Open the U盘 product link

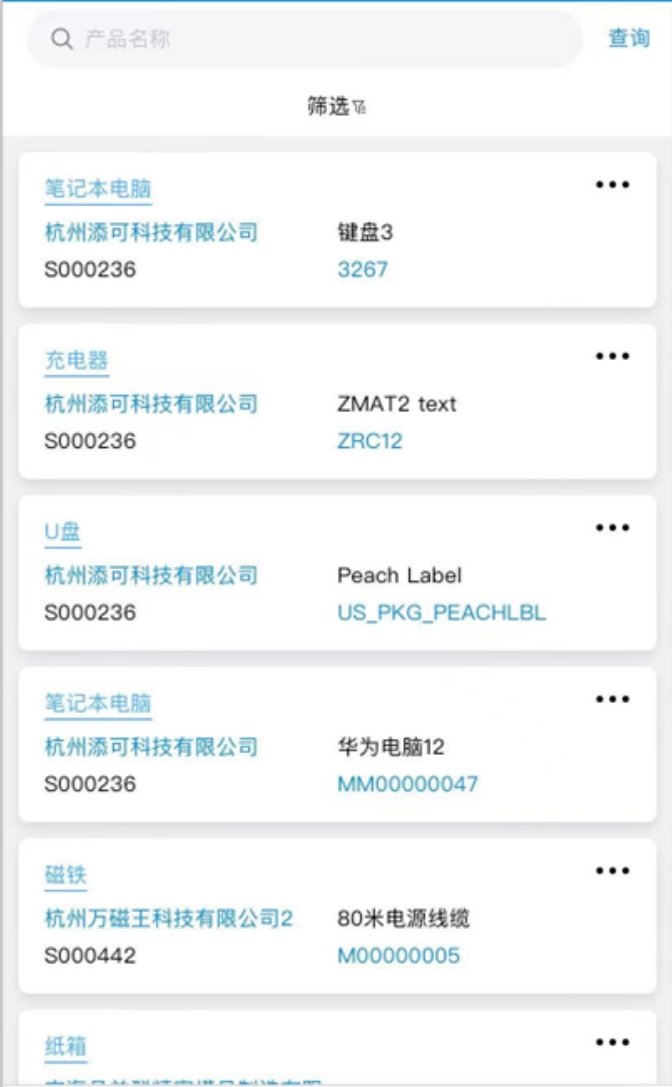coord(62,532)
